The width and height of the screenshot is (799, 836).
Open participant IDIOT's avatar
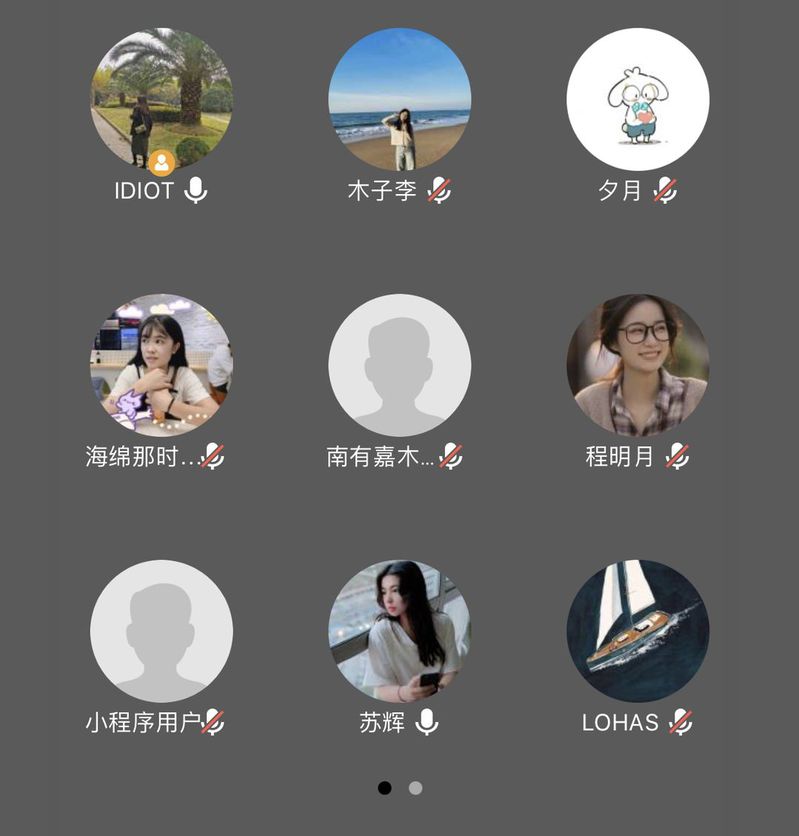(161, 99)
